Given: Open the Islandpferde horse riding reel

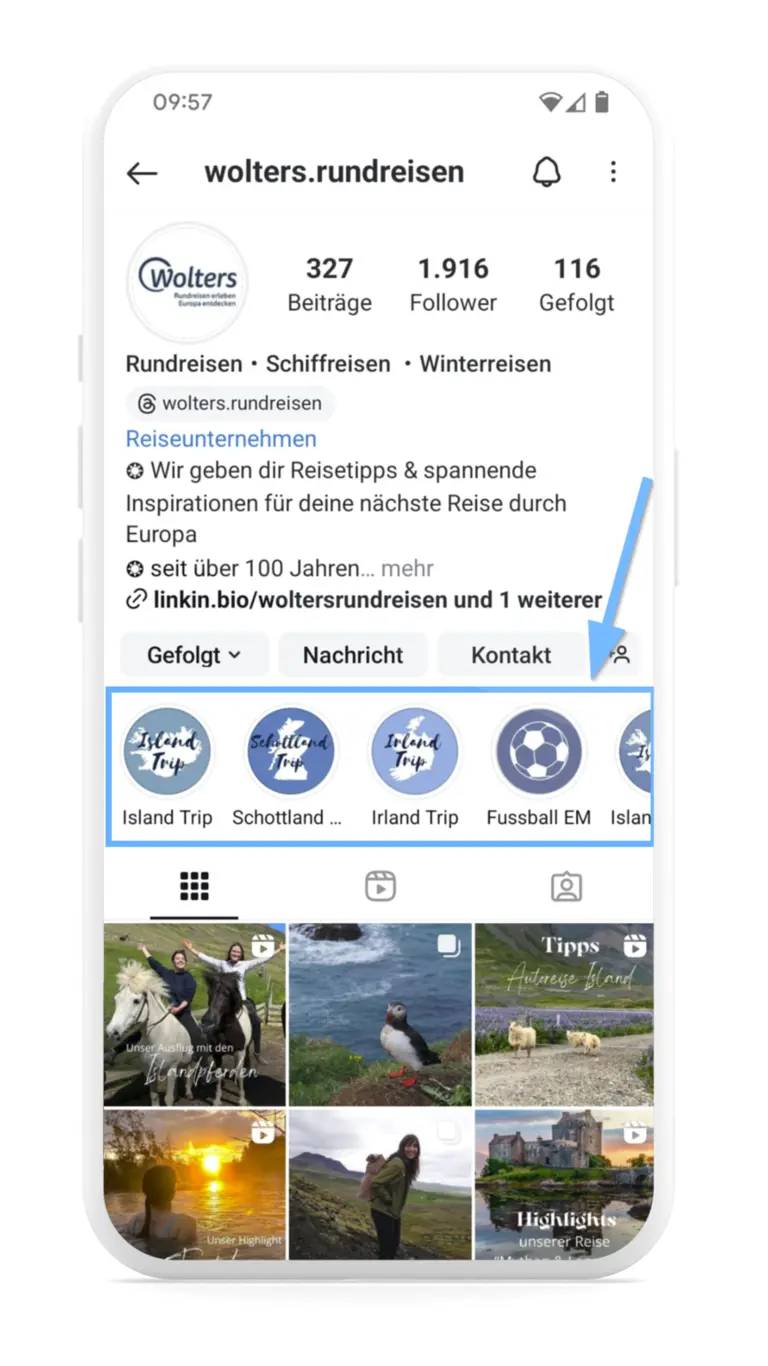Looking at the screenshot, I should [x=195, y=1014].
